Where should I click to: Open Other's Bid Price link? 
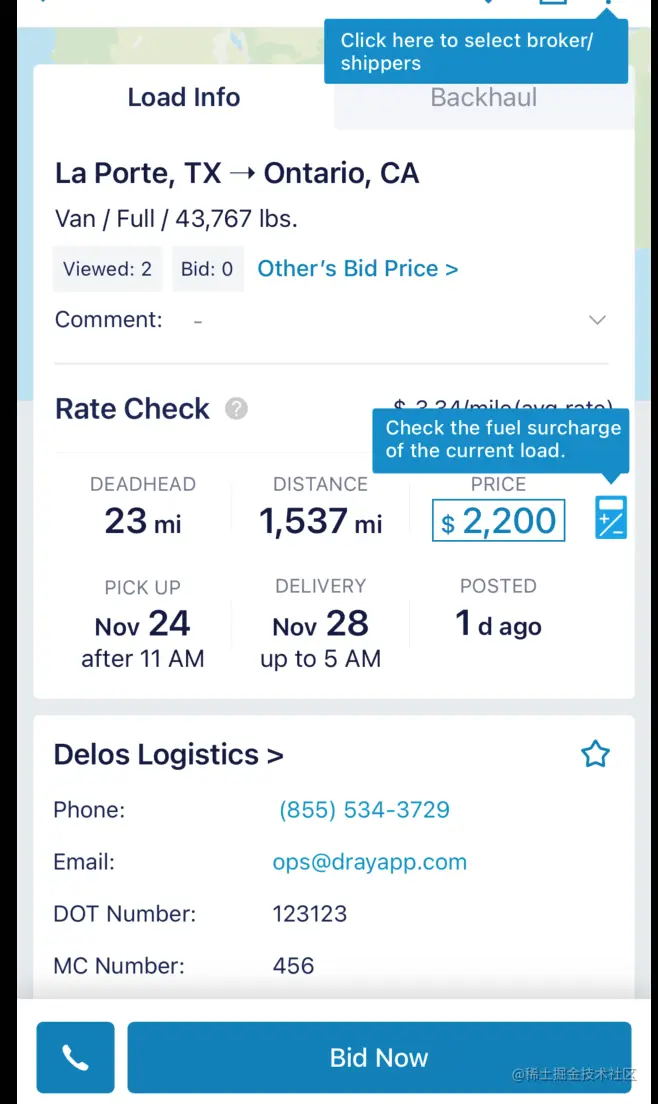357,269
